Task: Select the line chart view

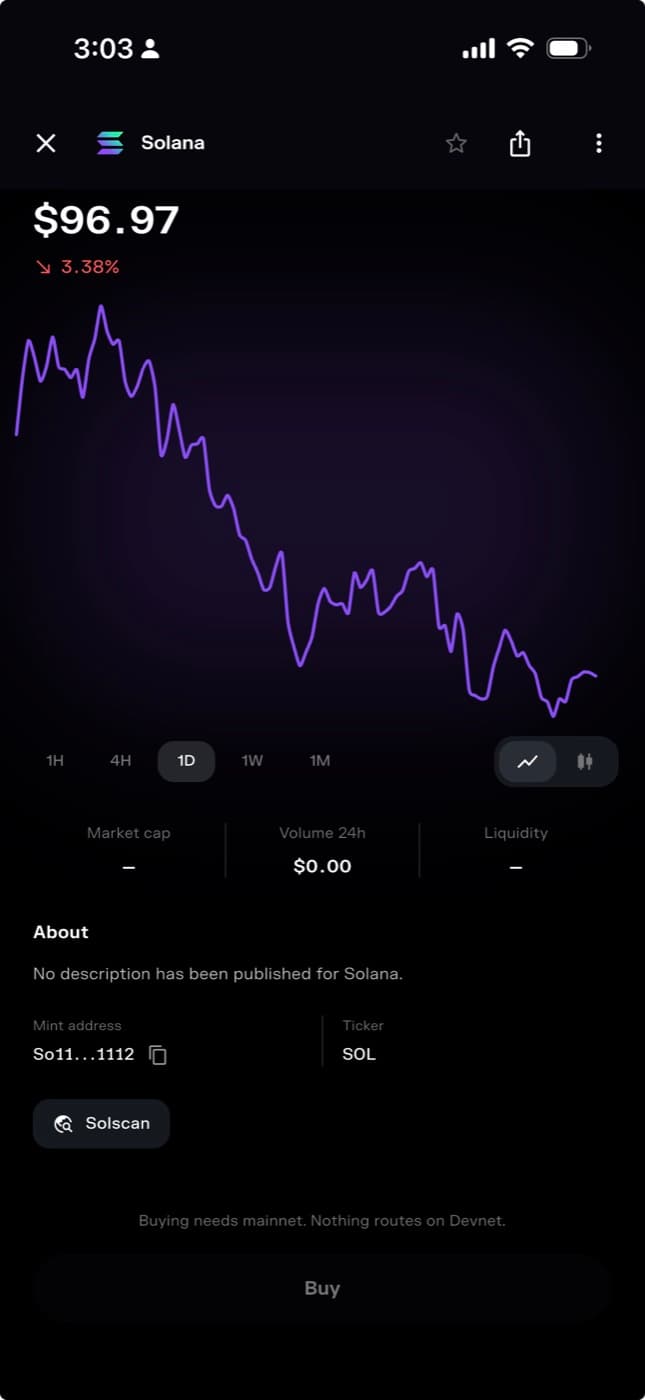Action: 528,762
